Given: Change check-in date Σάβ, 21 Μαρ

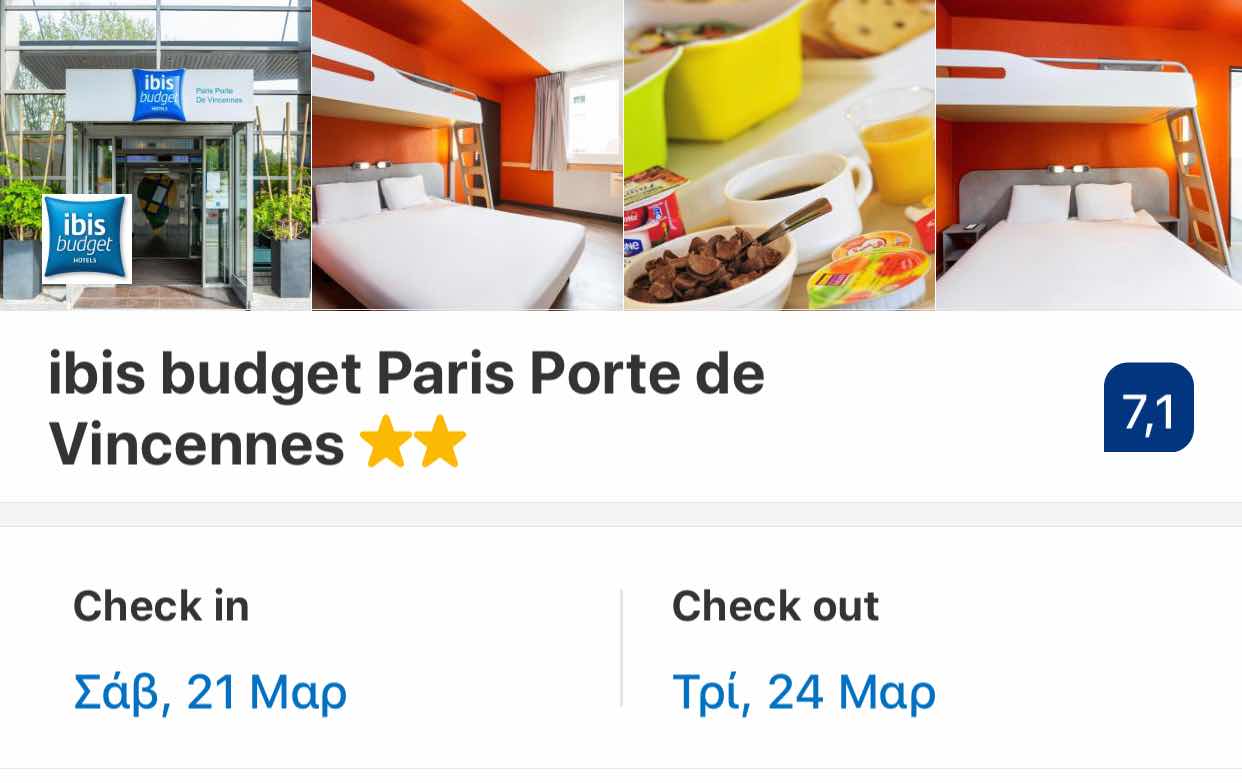Looking at the screenshot, I should [210, 692].
